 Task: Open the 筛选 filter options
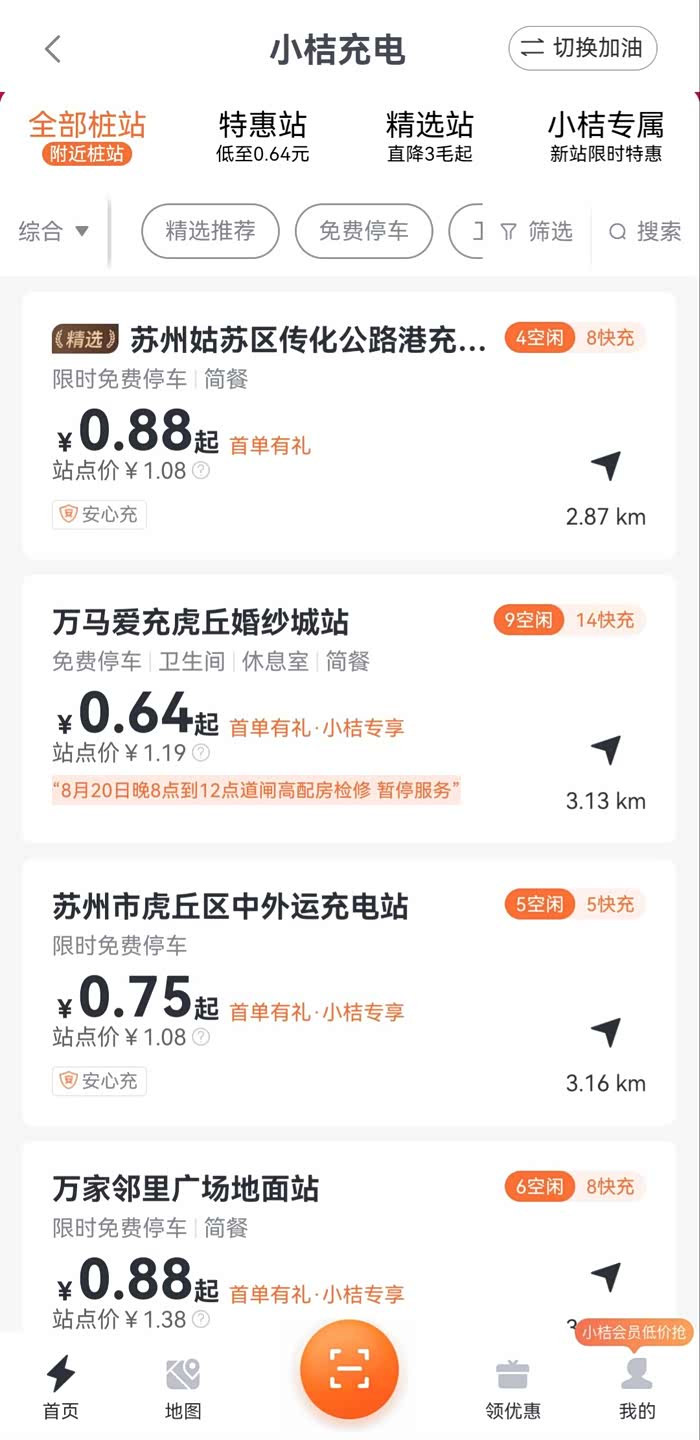[537, 232]
